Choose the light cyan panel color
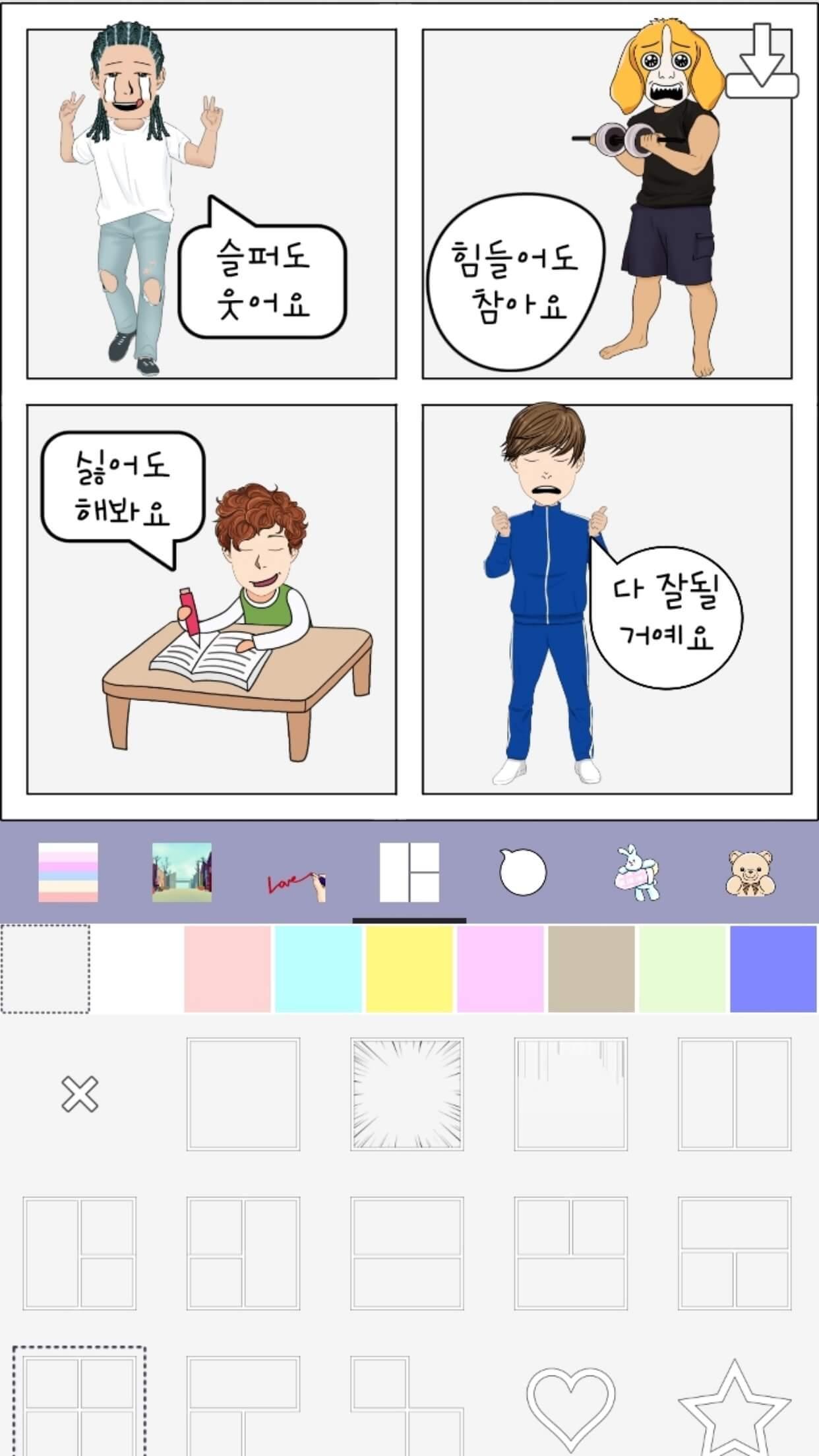Screen dimensions: 819x1456 tap(318, 969)
